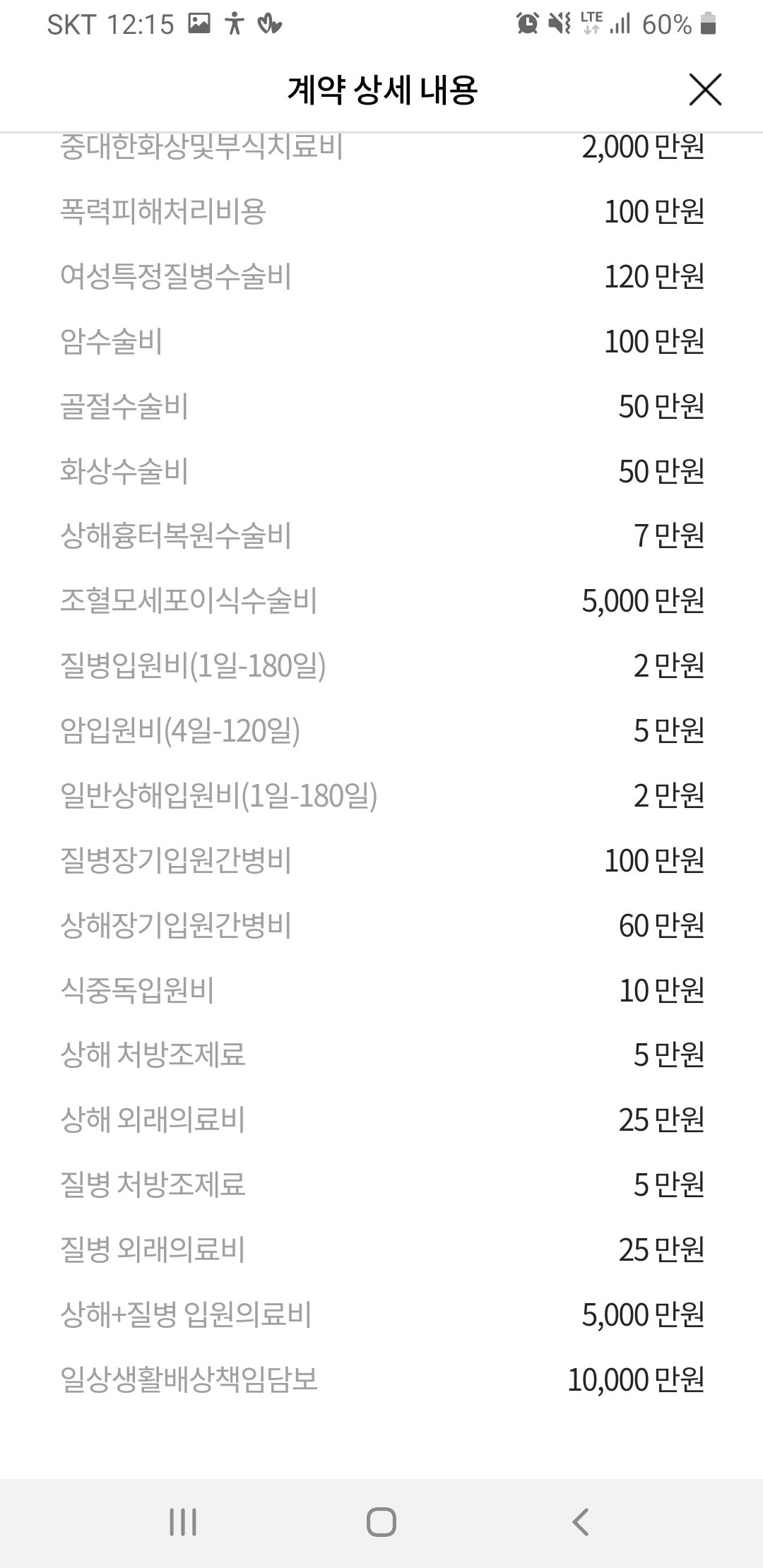Viewport: 763px width, 1568px height.
Task: Tap the system back button
Action: [x=580, y=1522]
